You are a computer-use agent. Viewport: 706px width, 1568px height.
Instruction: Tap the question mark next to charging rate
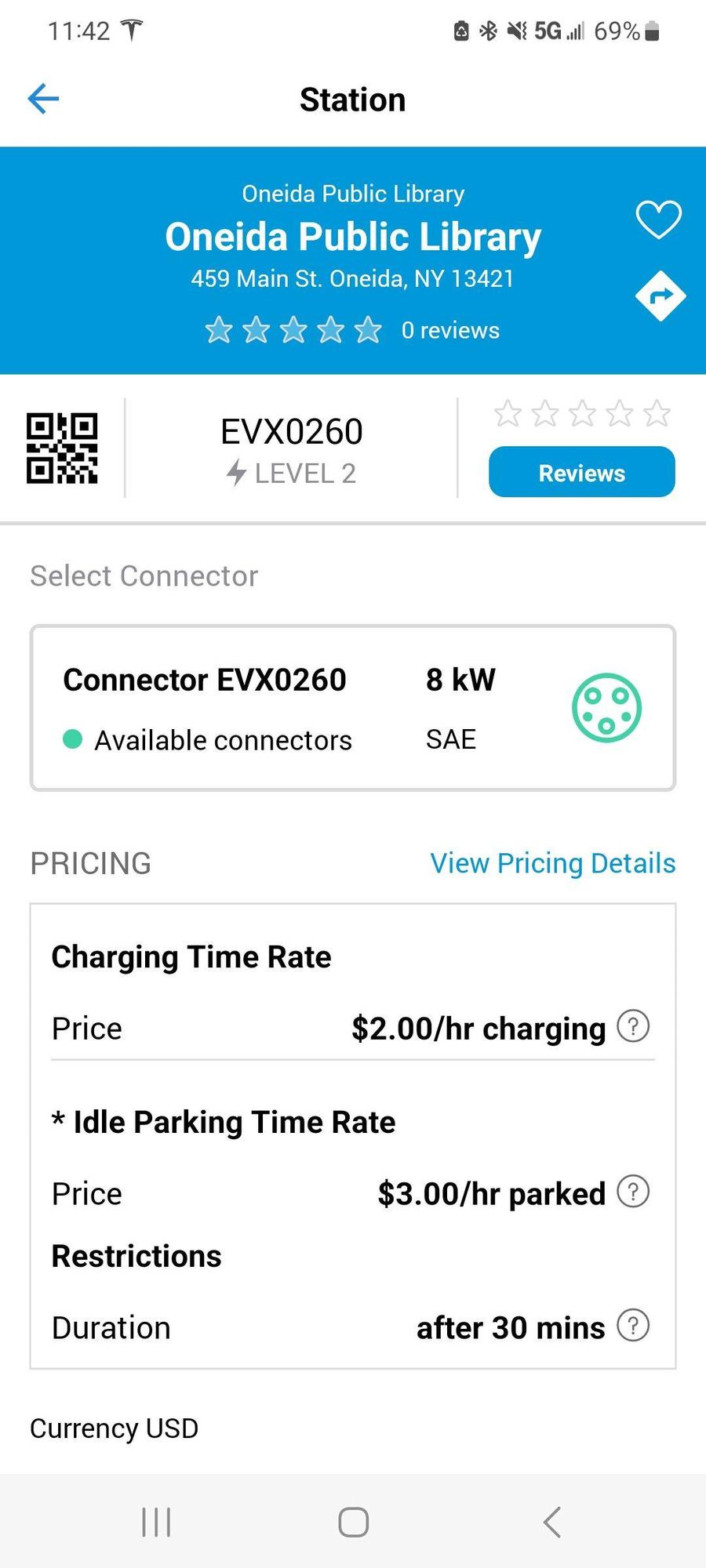(632, 1026)
